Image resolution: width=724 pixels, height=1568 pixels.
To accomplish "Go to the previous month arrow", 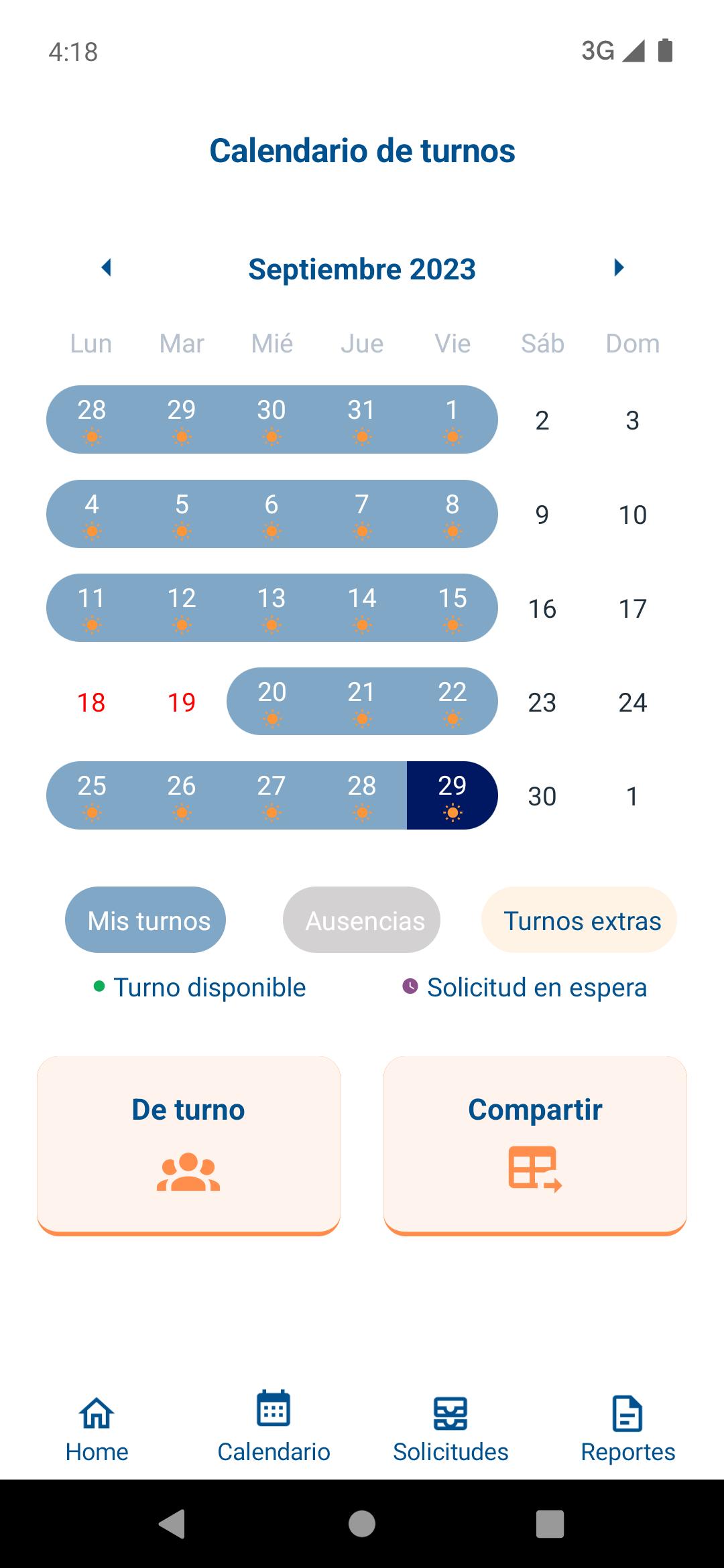I will (106, 268).
